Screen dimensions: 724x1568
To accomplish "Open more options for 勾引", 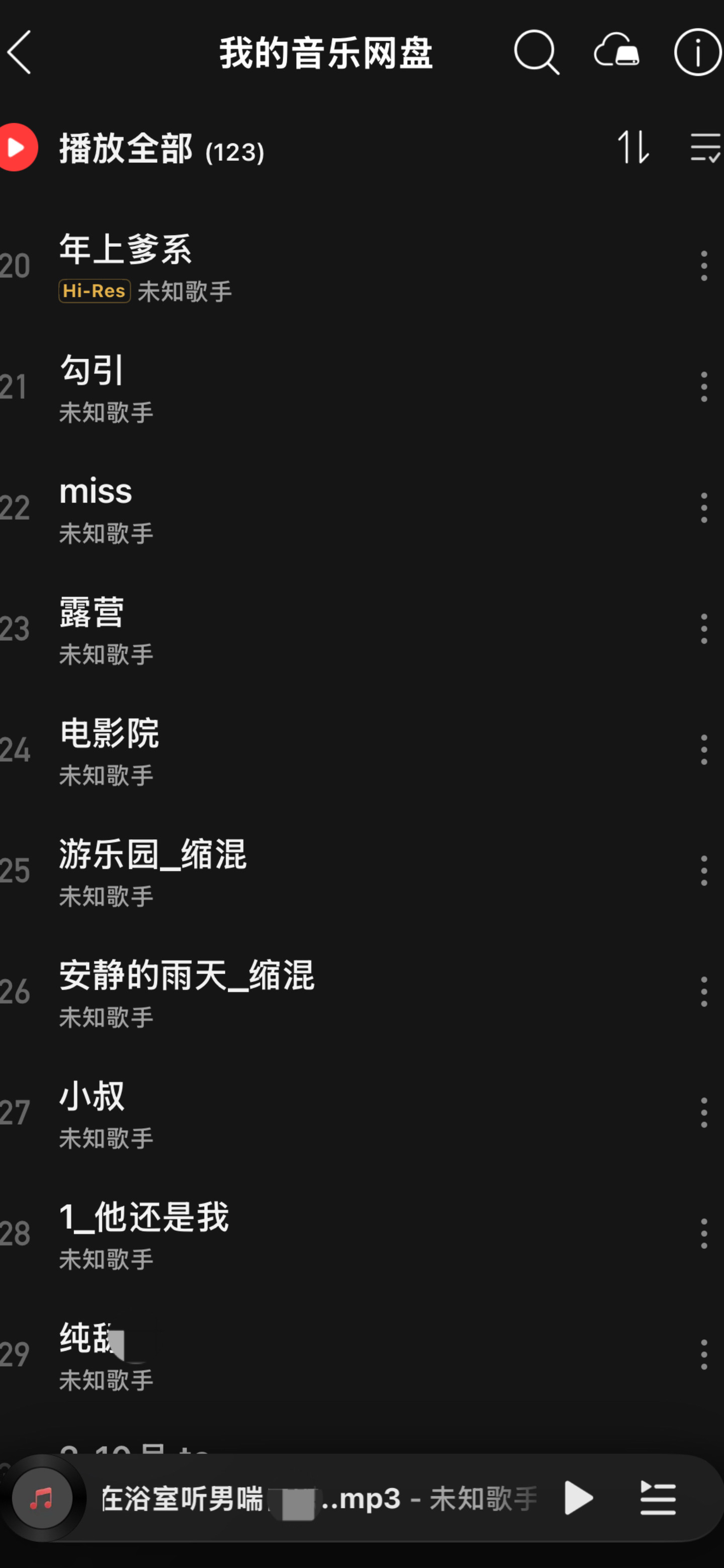I will point(704,386).
